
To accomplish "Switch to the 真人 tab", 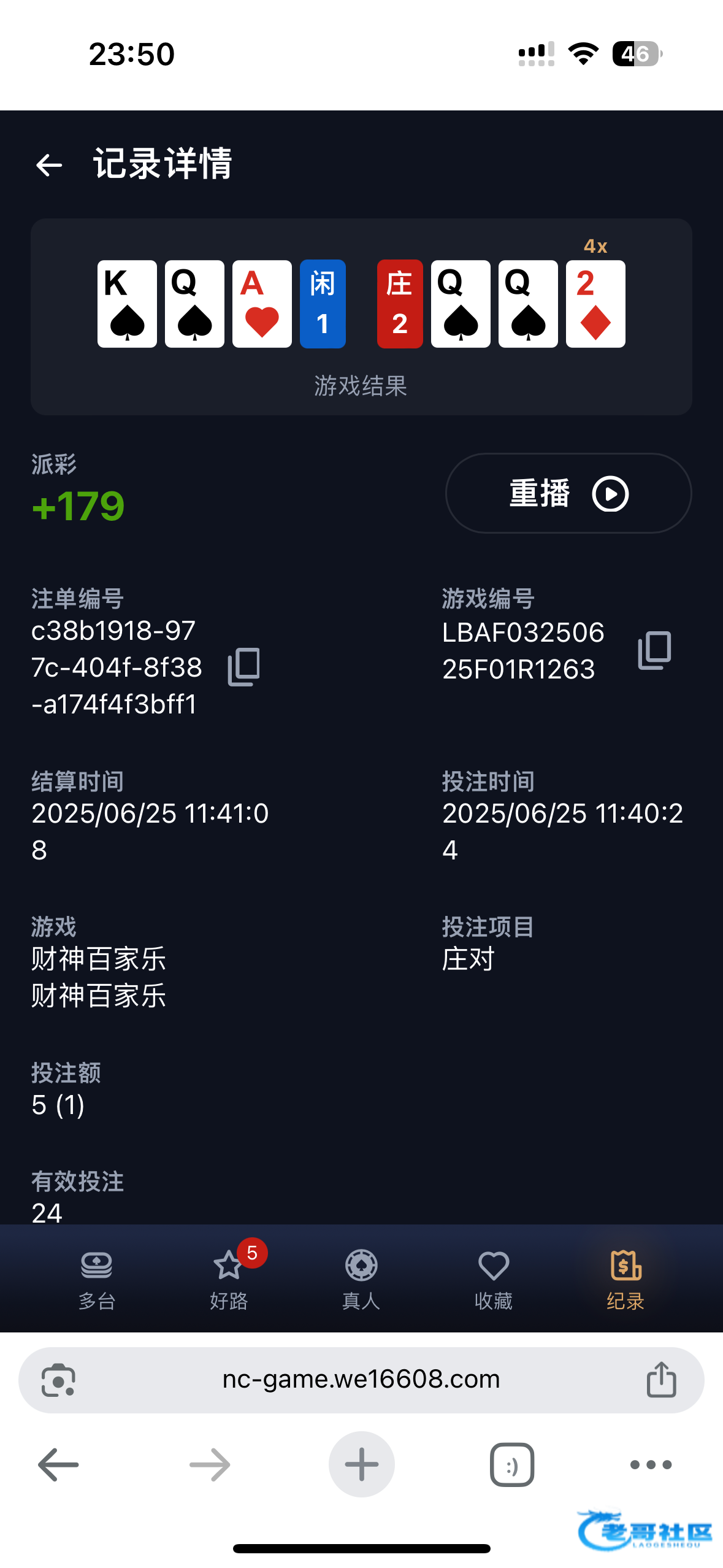I will click(x=361, y=1279).
